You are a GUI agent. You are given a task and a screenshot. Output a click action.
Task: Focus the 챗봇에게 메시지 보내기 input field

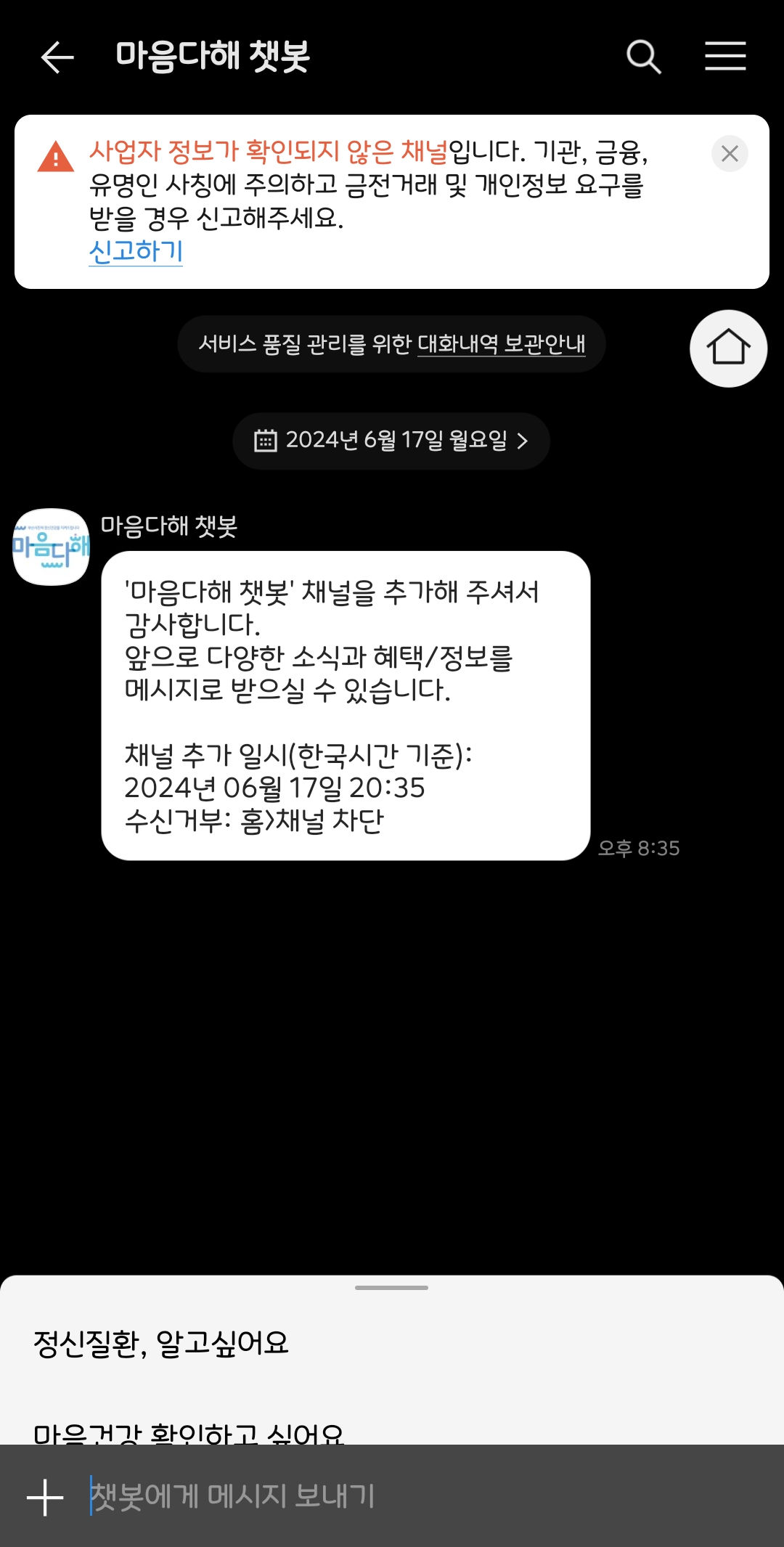[x=421, y=1496]
